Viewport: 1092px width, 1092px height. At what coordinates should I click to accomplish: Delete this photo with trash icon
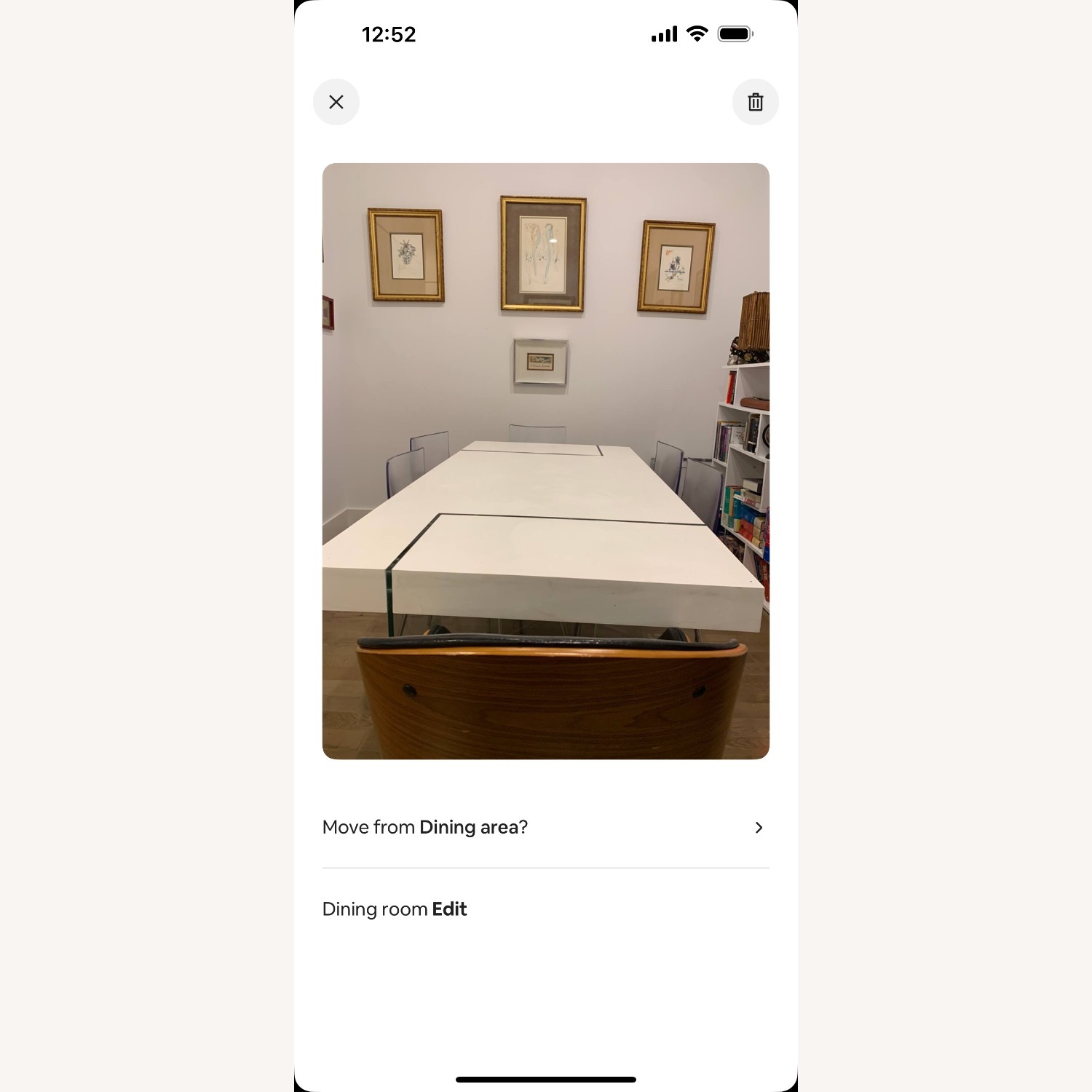tap(755, 102)
